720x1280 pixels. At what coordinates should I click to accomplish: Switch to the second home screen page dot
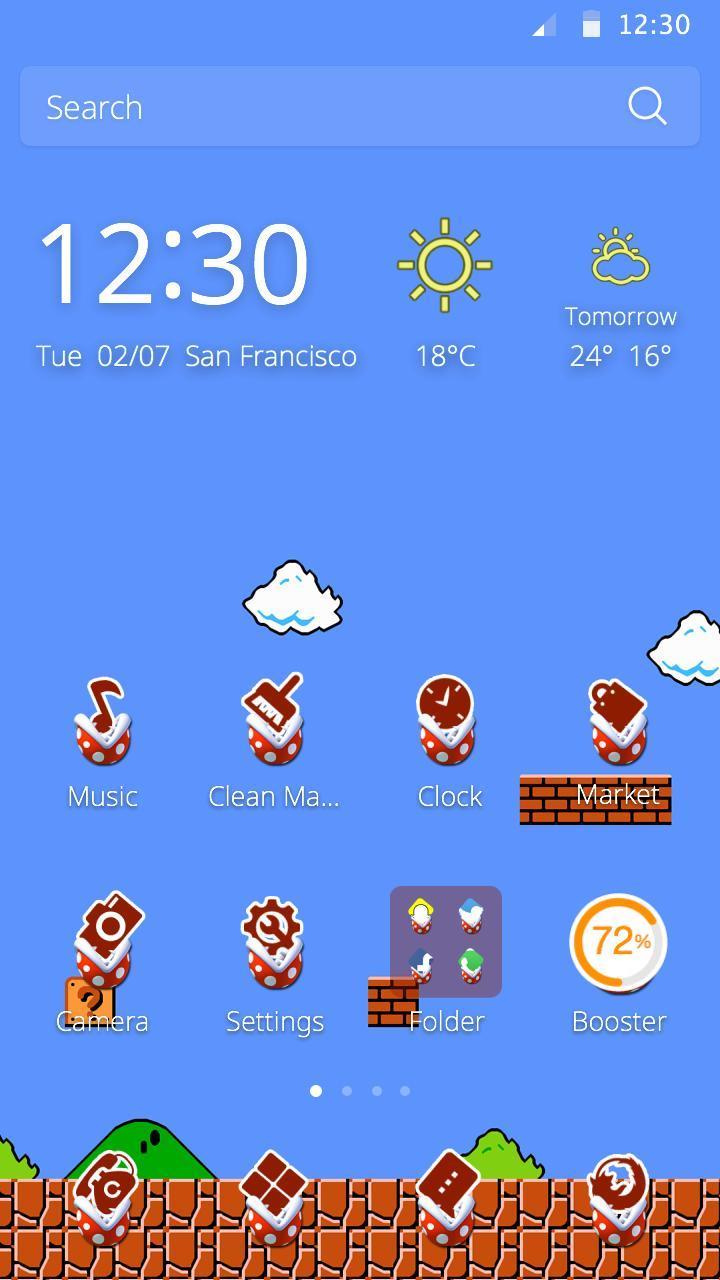click(346, 1091)
